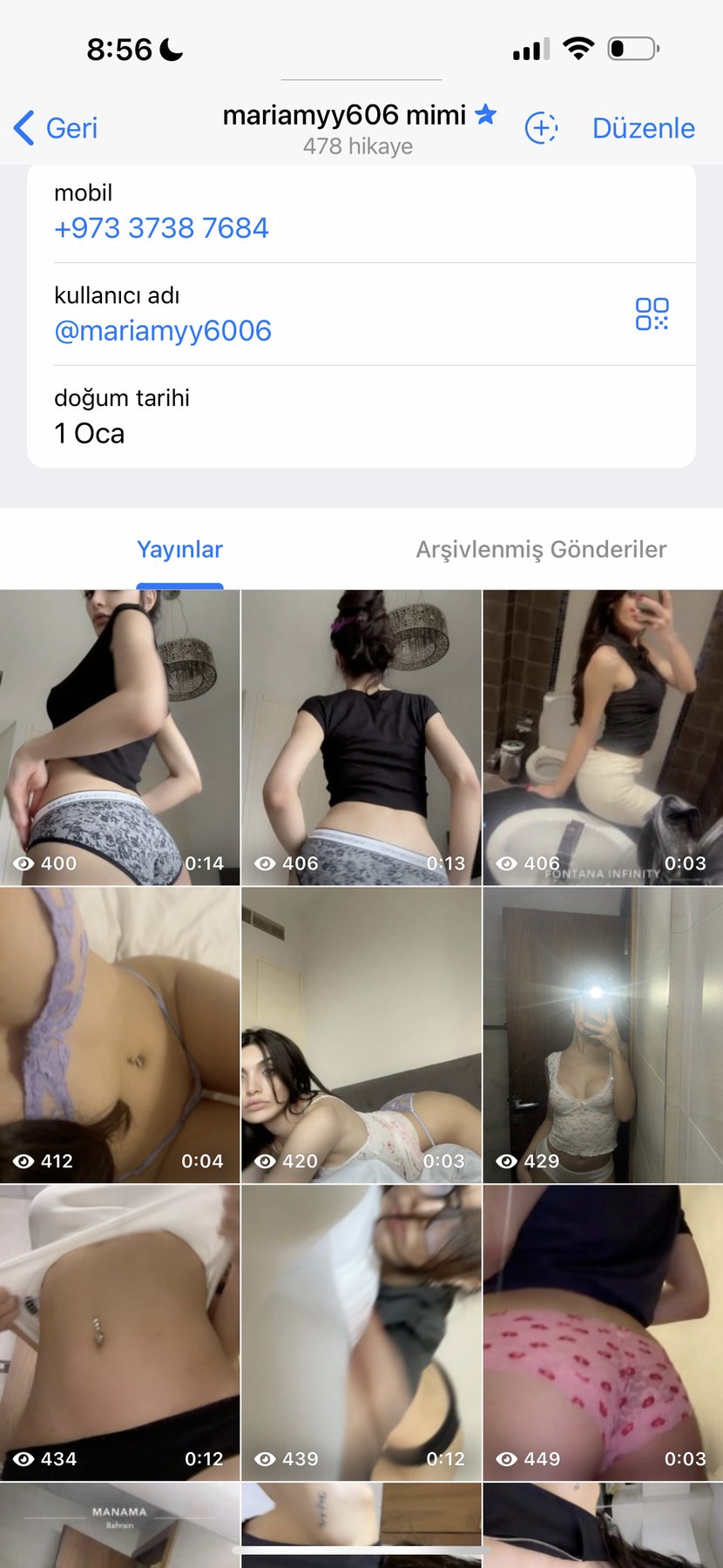The height and width of the screenshot is (1568, 723).
Task: Go back with the Geri button
Action: 56,128
